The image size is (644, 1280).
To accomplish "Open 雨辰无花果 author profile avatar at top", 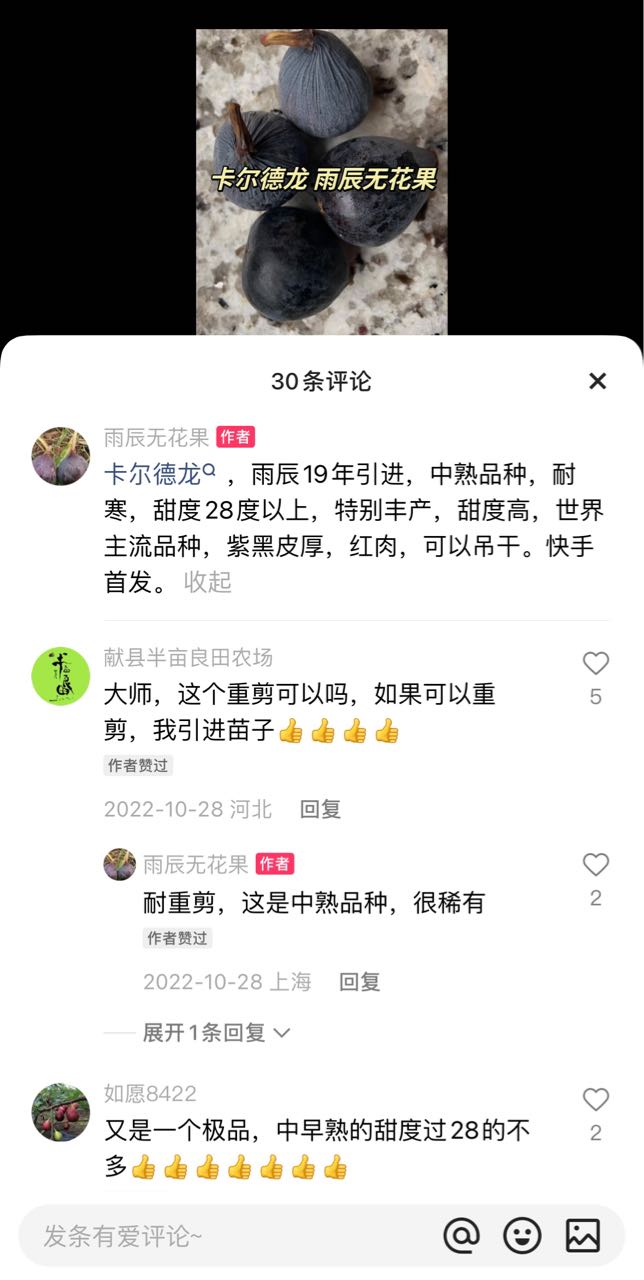I will point(61,456).
